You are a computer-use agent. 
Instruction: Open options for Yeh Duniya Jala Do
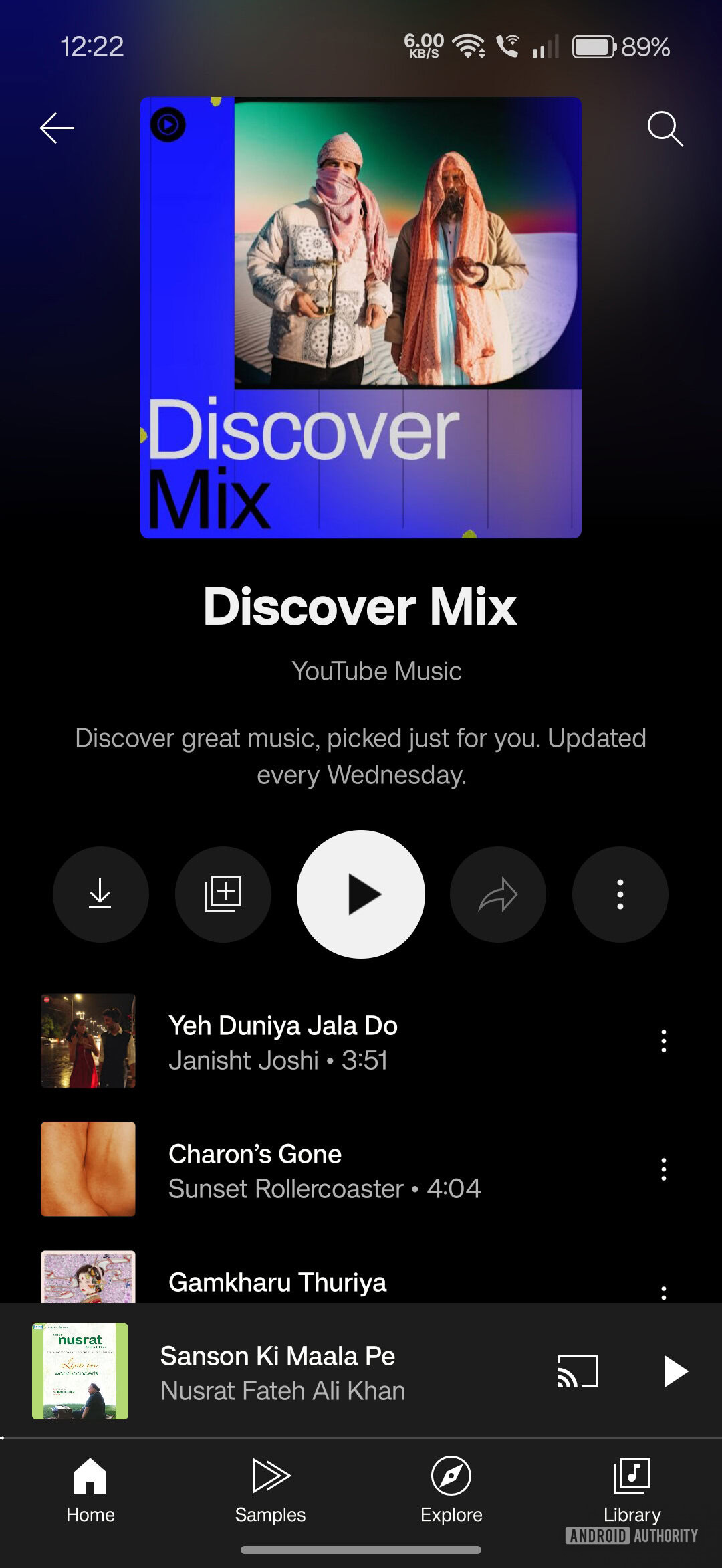pyautogui.click(x=663, y=1041)
